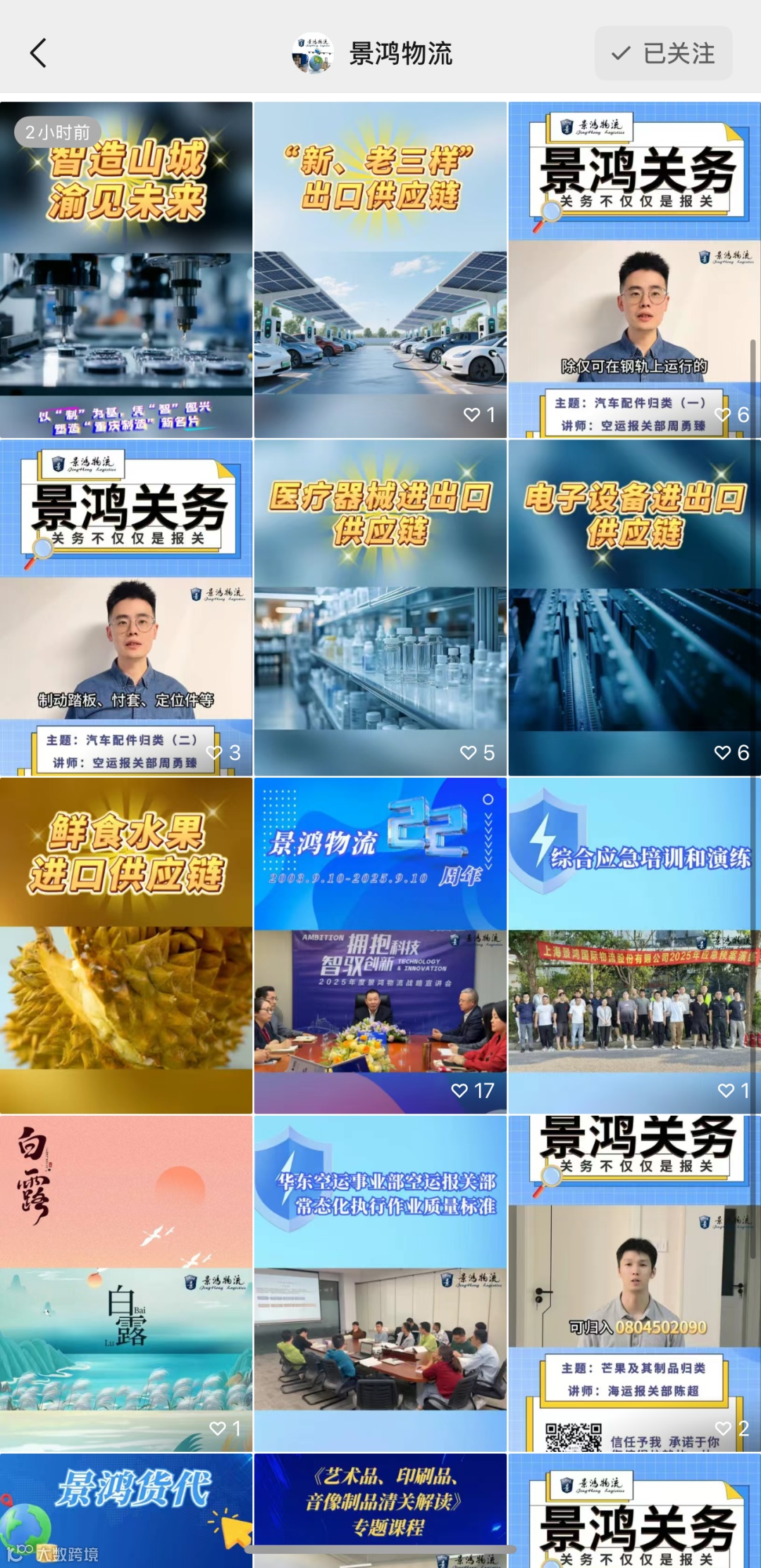
Task: Open the 医疗器械进出口供应链 video
Action: (x=380, y=607)
